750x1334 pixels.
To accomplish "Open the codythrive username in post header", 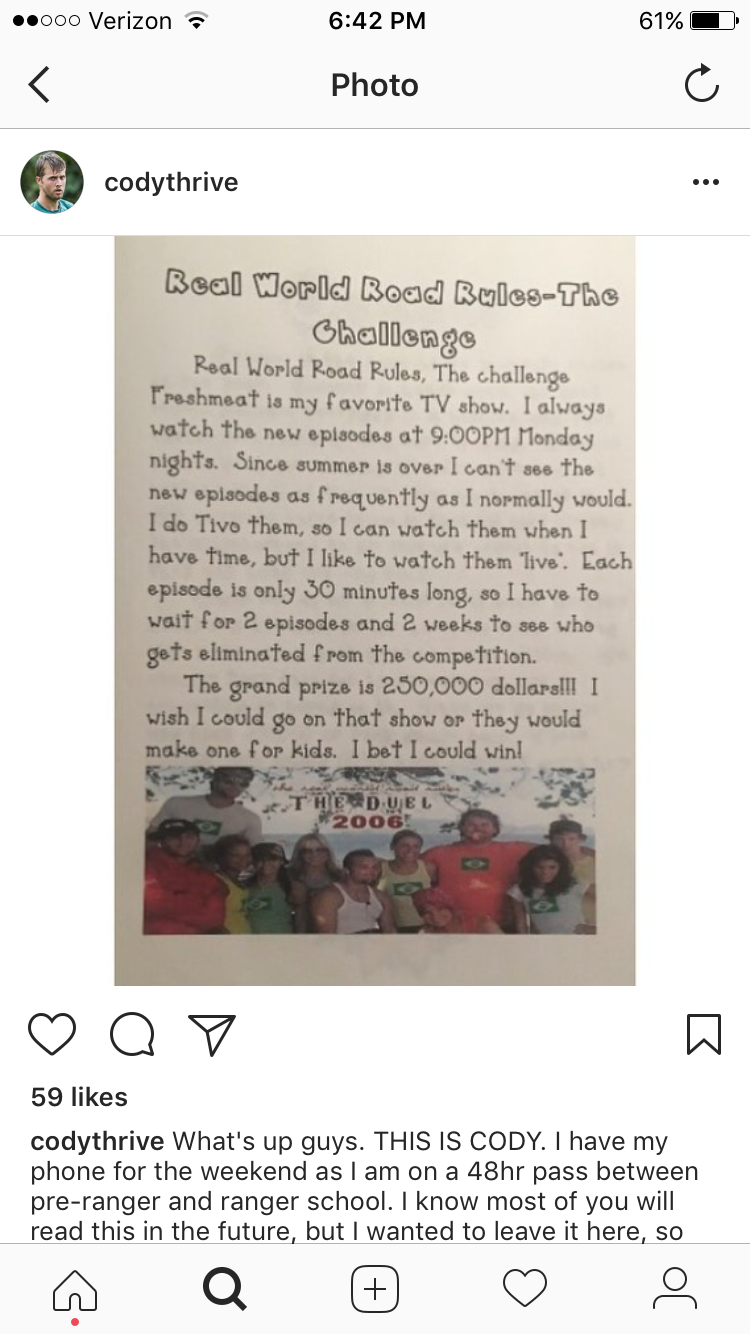I will tap(171, 183).
